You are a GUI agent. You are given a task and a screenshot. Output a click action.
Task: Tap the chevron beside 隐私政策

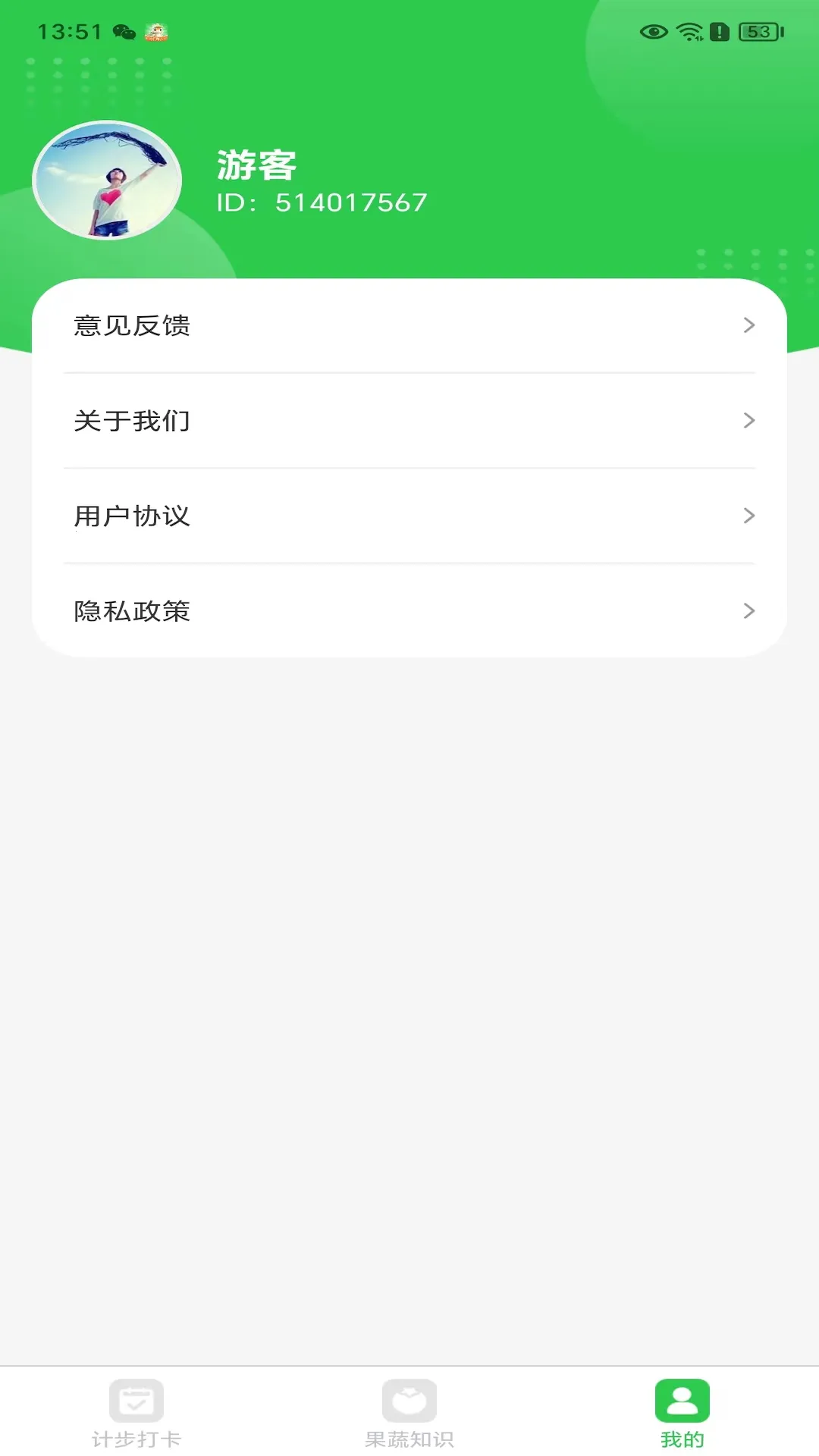(750, 610)
